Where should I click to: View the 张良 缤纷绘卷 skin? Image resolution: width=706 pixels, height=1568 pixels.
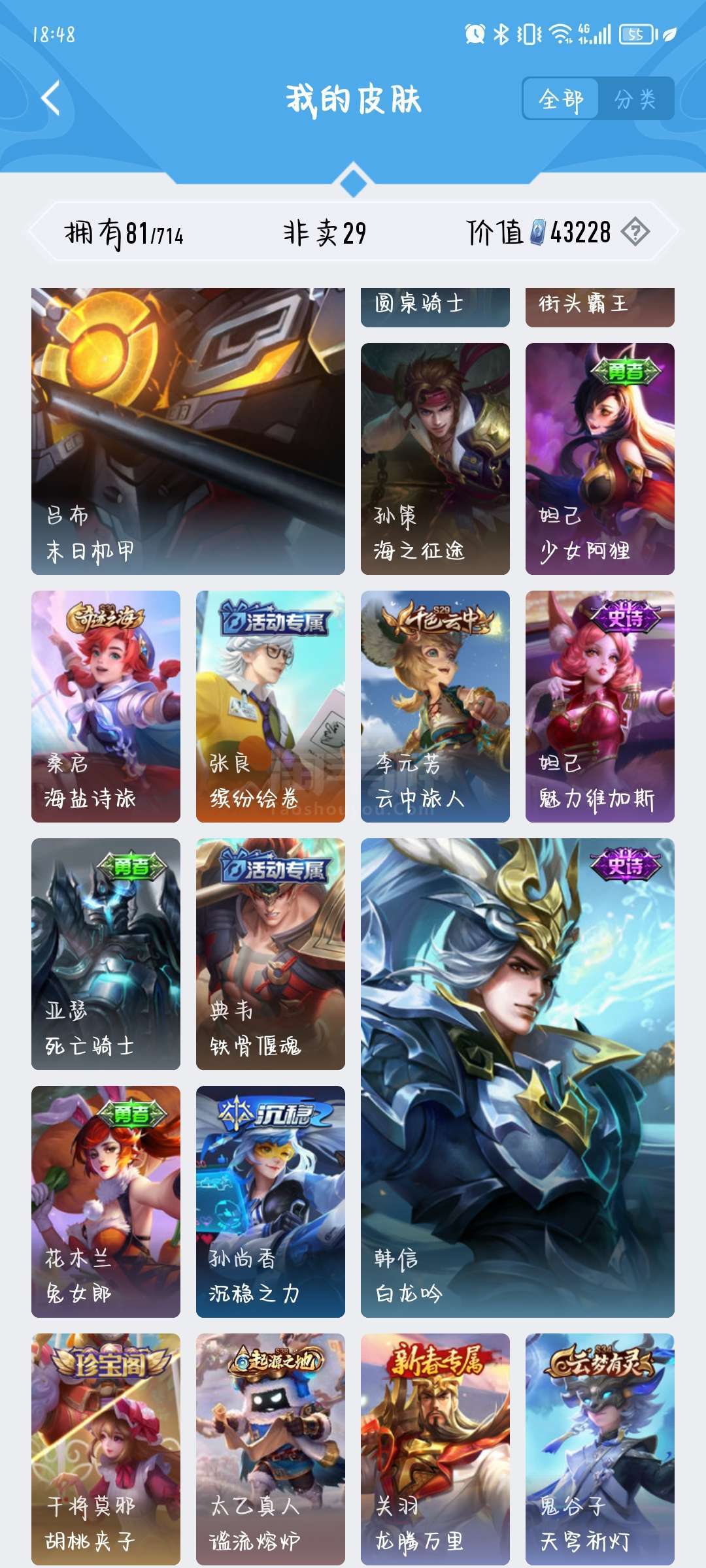pos(271,706)
